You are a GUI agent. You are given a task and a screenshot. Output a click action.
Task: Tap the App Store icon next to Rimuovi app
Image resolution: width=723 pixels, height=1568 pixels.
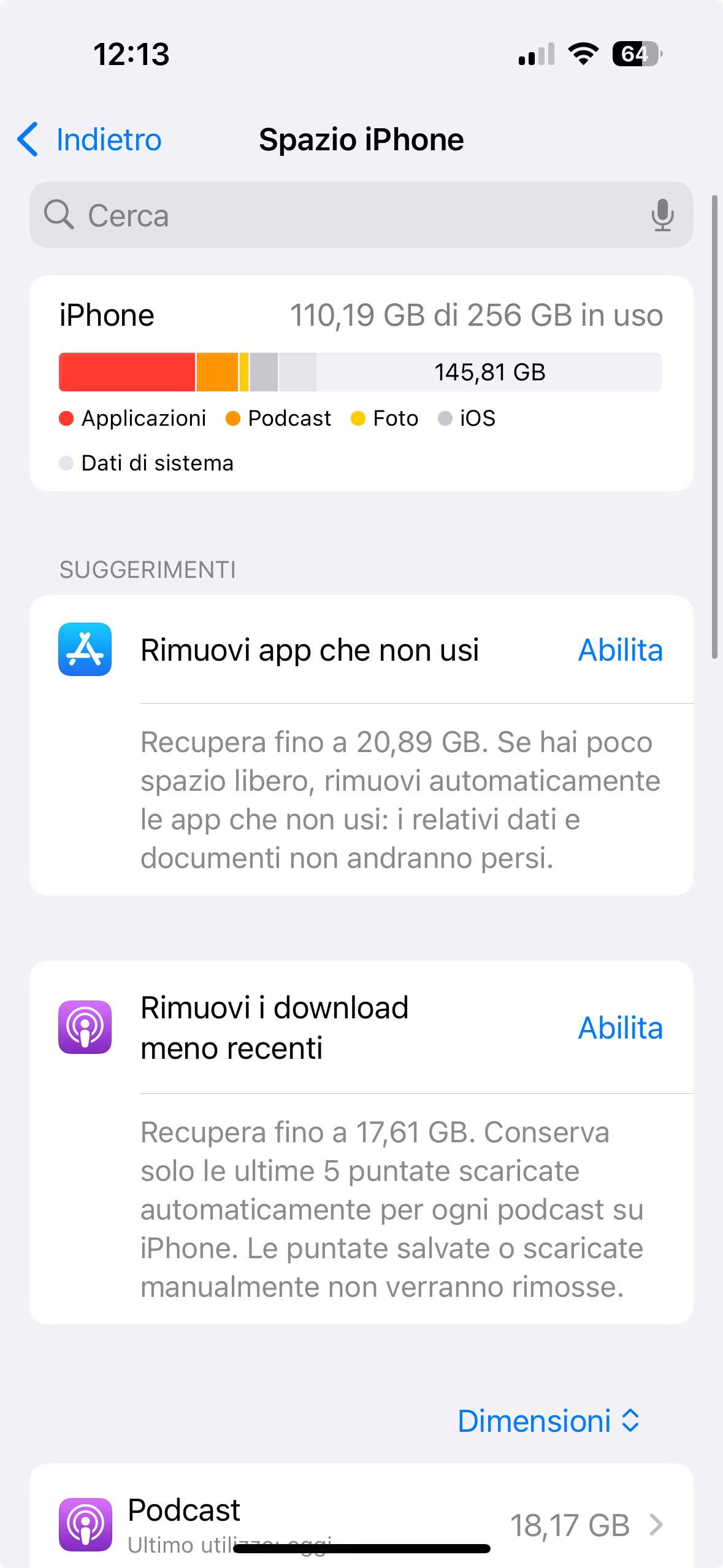[84, 650]
